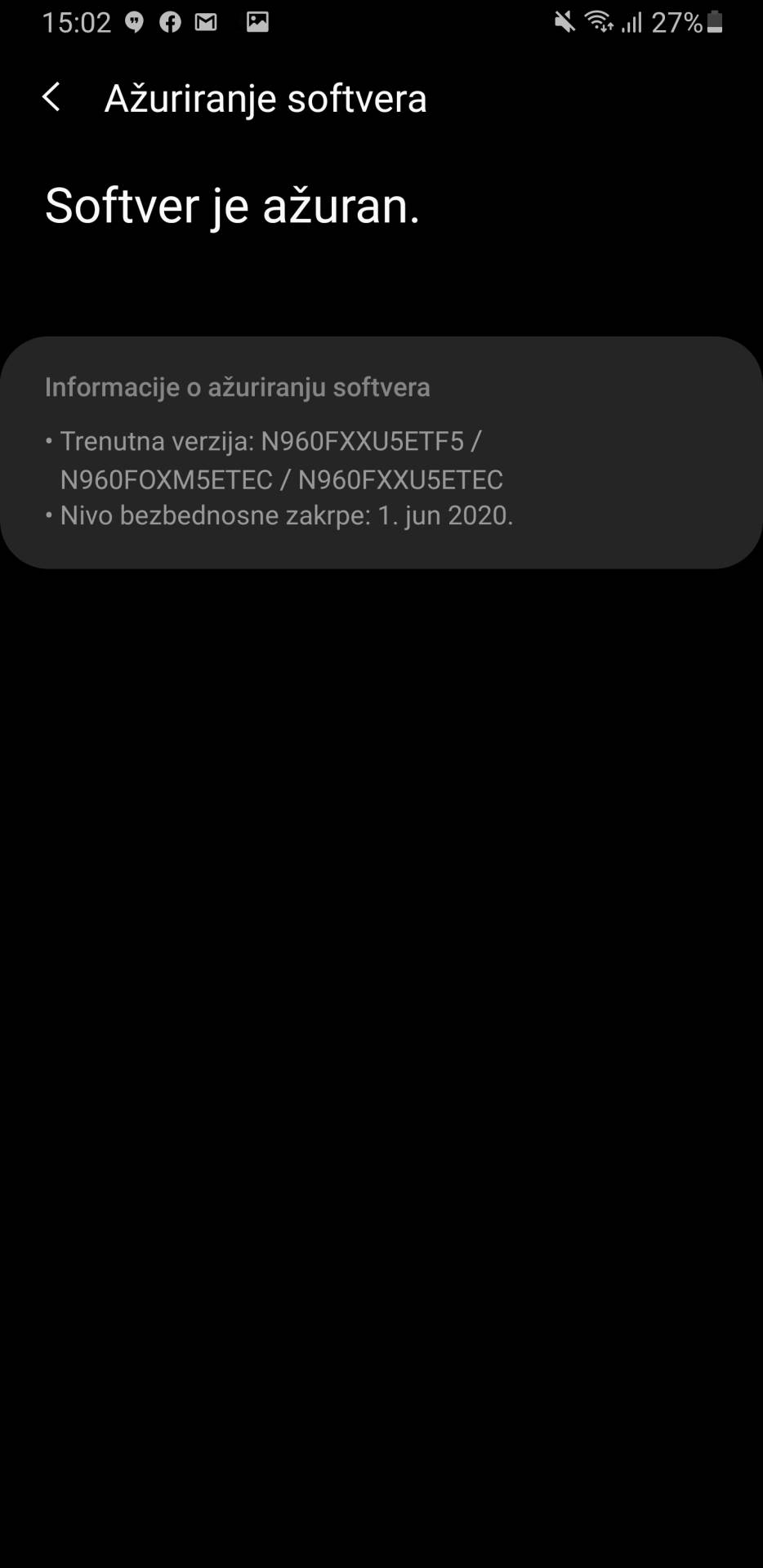Image resolution: width=763 pixels, height=1568 pixels.
Task: Tap the back arrow to exit software update
Action: pos(52,97)
